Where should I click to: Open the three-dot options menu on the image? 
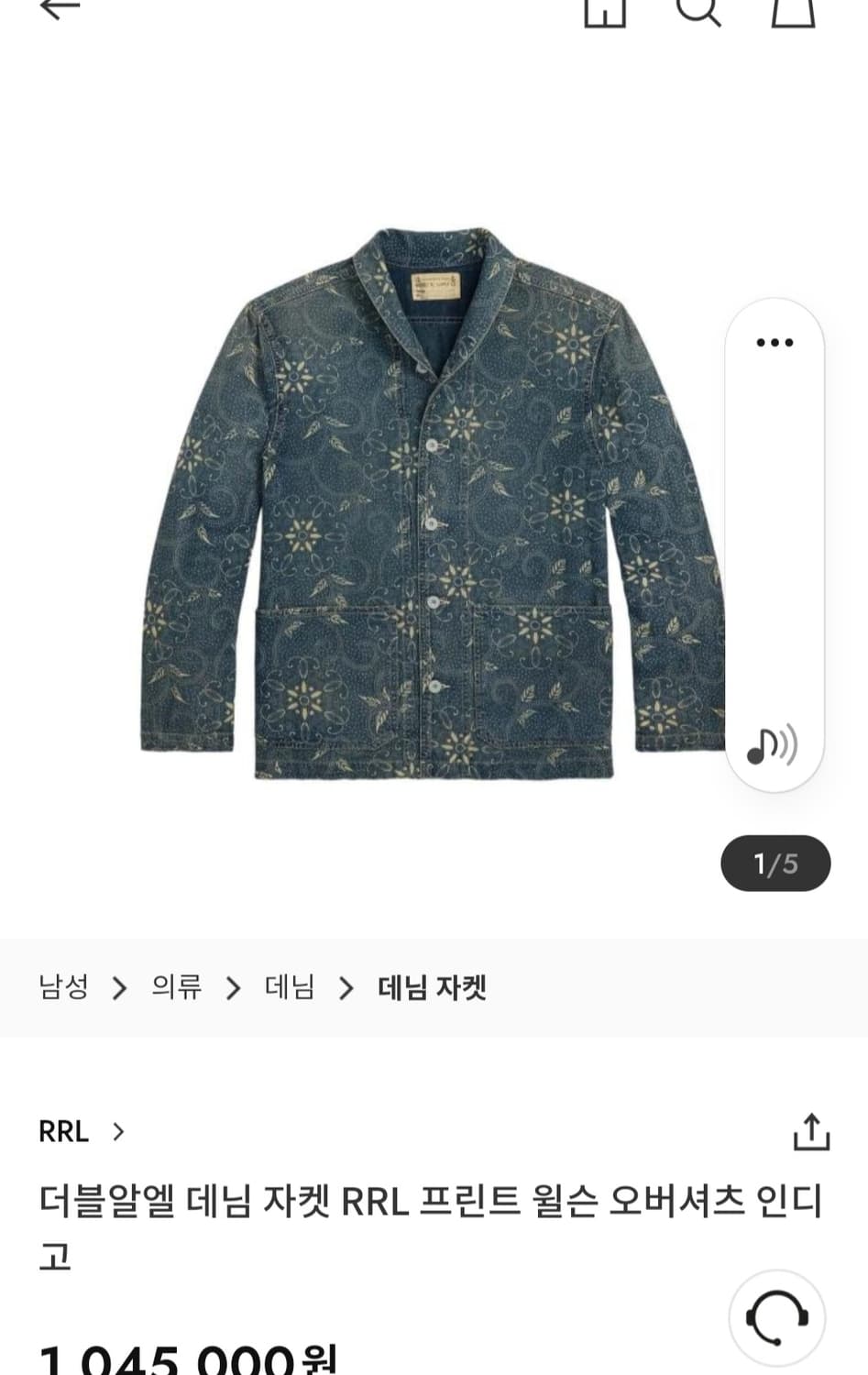click(x=775, y=342)
